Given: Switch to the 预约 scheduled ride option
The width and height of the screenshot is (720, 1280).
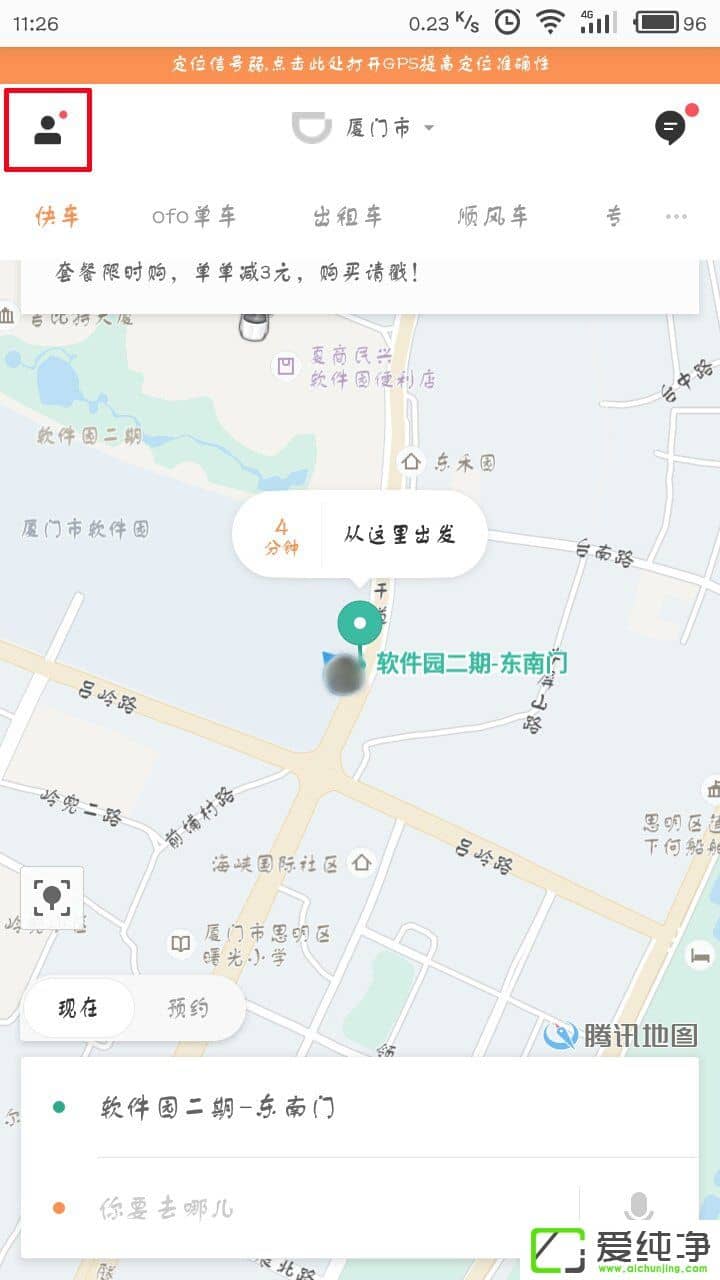Looking at the screenshot, I should [x=190, y=1008].
